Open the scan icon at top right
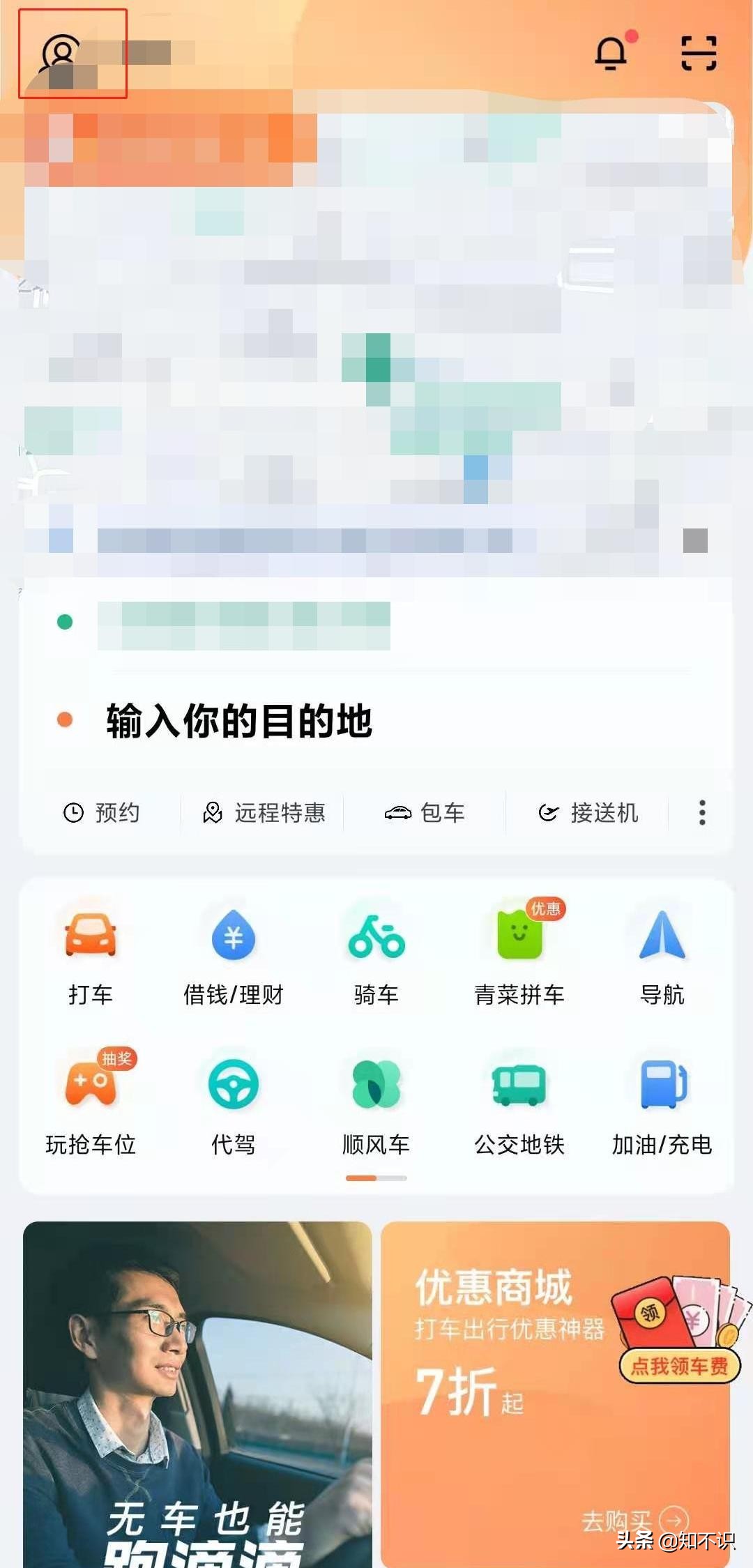The image size is (753, 1568). [x=699, y=52]
